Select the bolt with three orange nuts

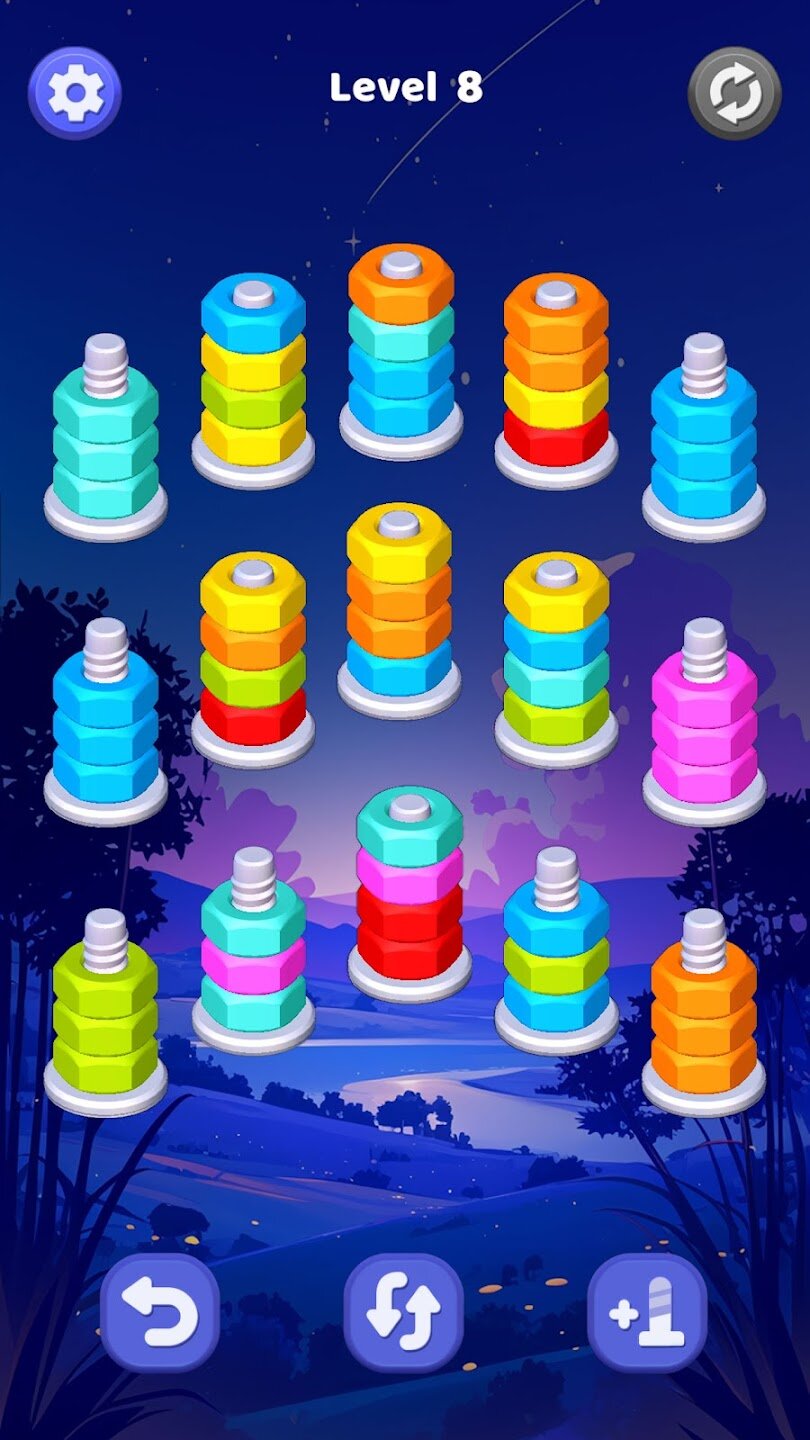704,1015
